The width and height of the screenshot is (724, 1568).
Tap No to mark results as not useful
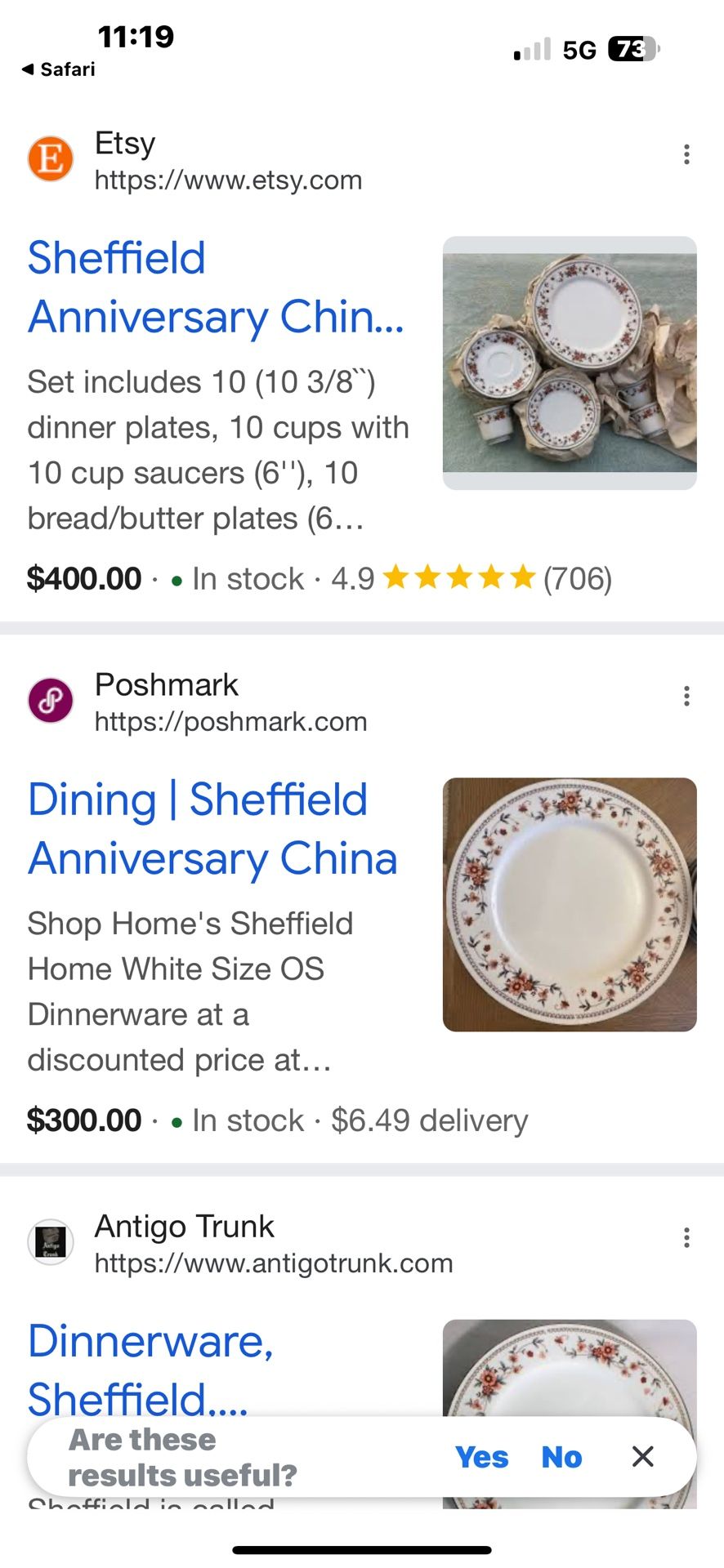coord(561,1457)
